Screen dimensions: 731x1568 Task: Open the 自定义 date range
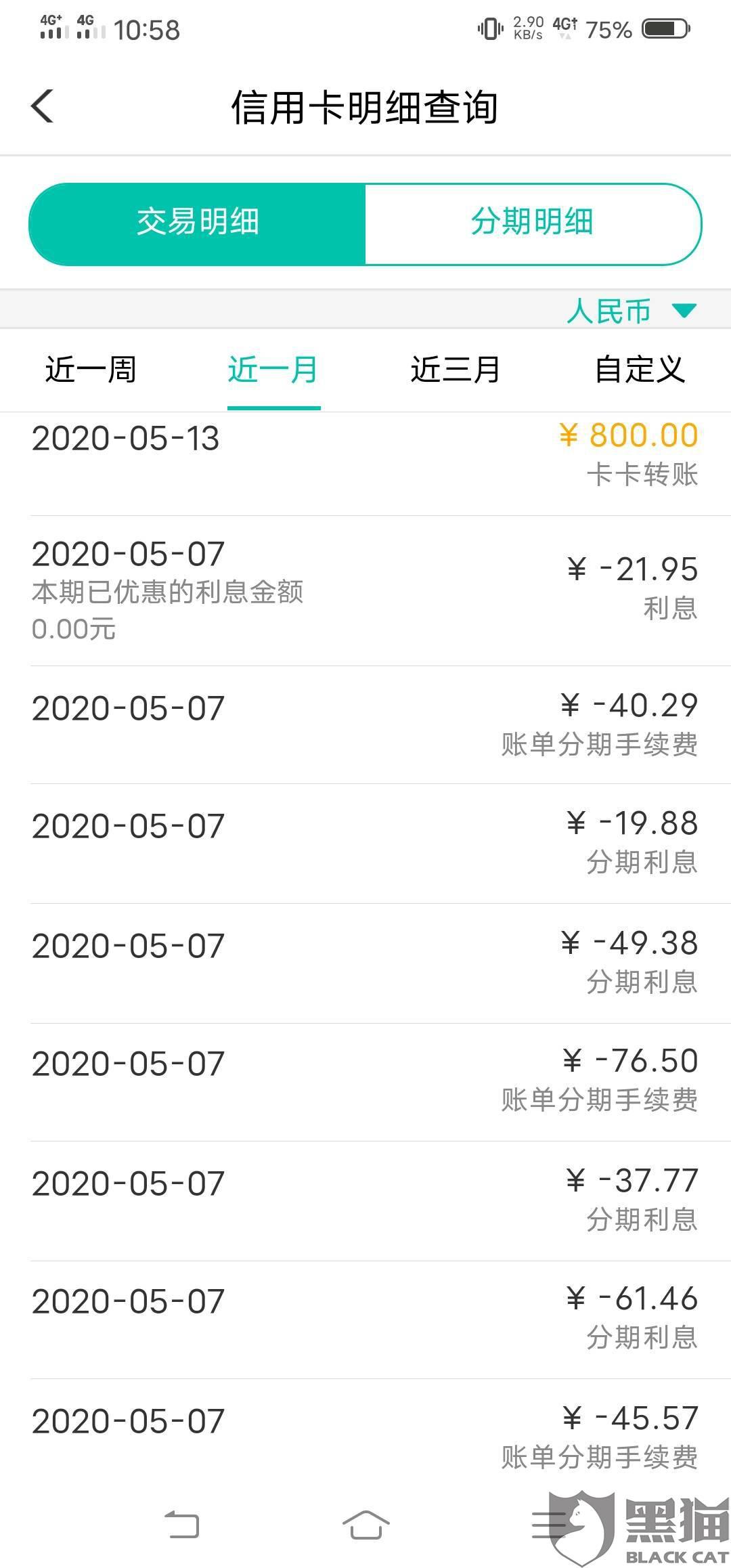point(640,370)
